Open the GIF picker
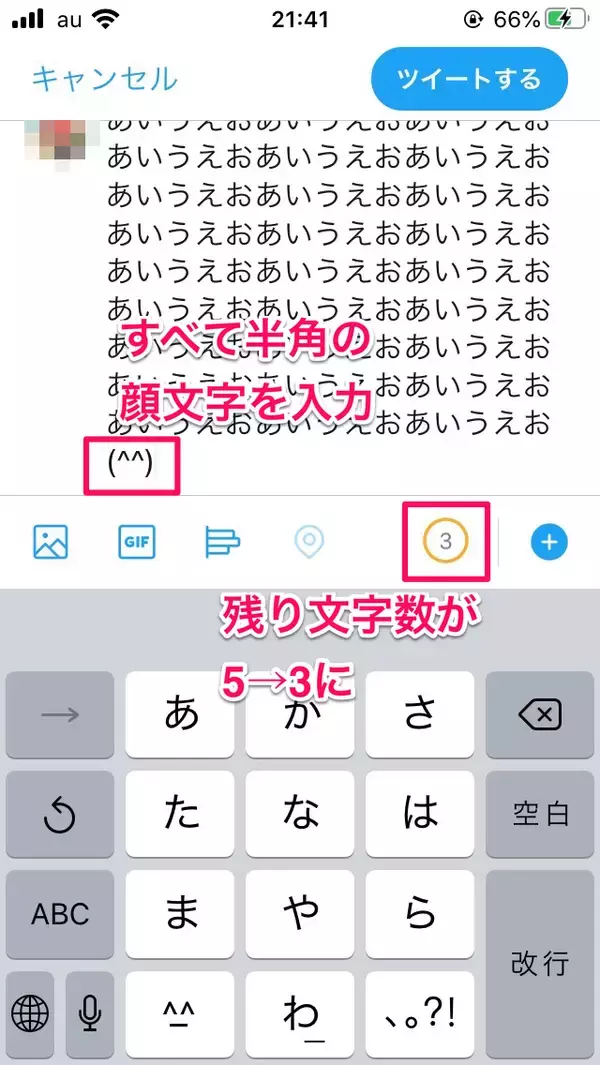 137,542
